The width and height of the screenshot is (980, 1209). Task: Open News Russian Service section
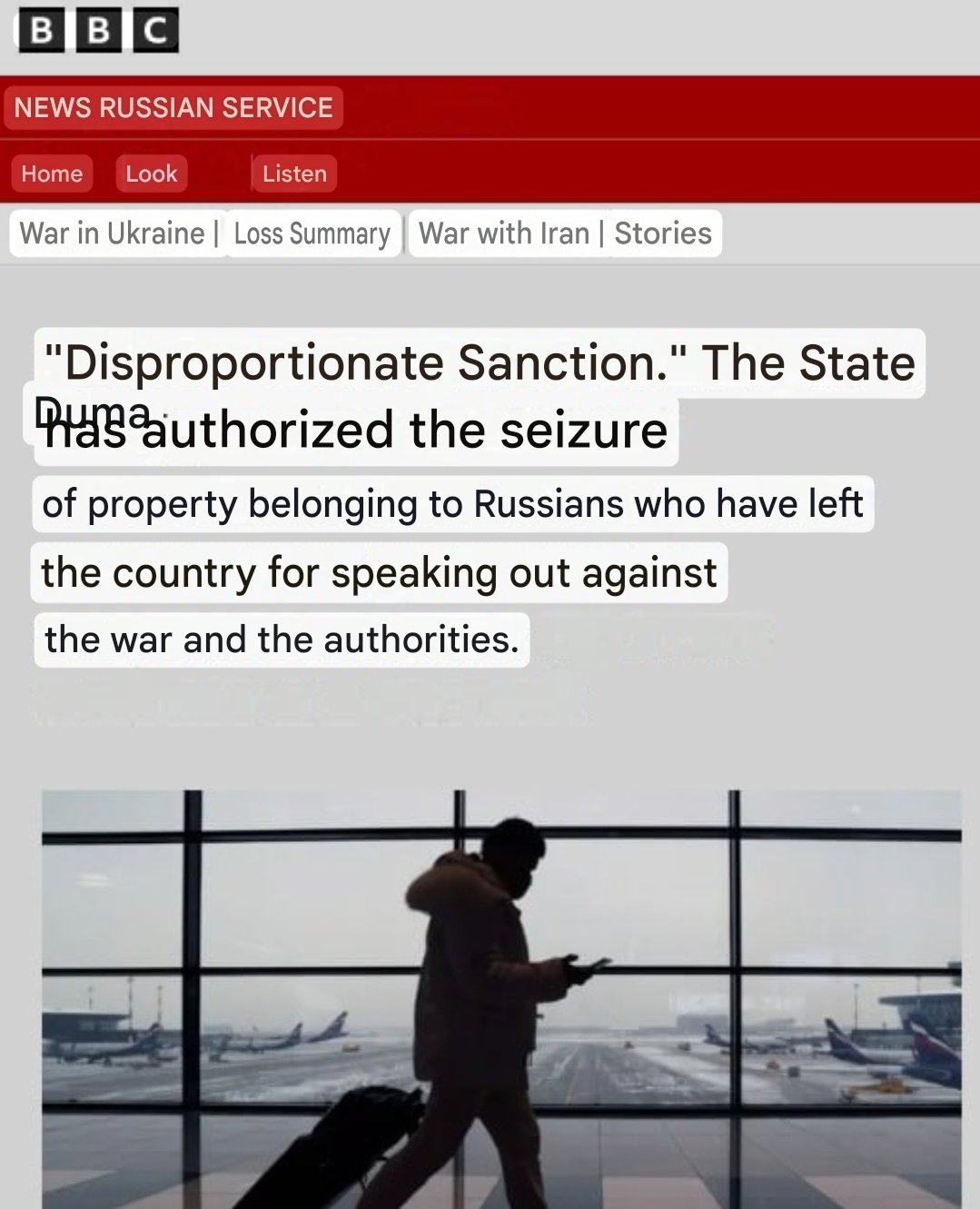[173, 107]
